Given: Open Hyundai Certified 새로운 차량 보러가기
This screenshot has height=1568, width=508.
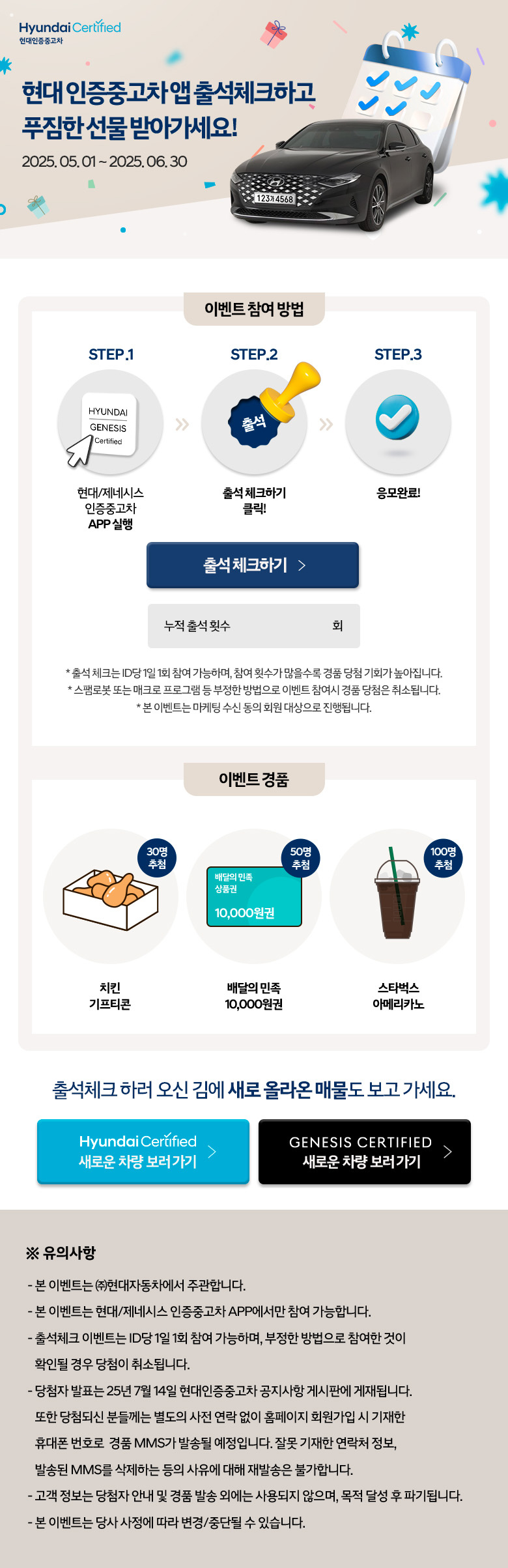Looking at the screenshot, I should click(143, 1151).
